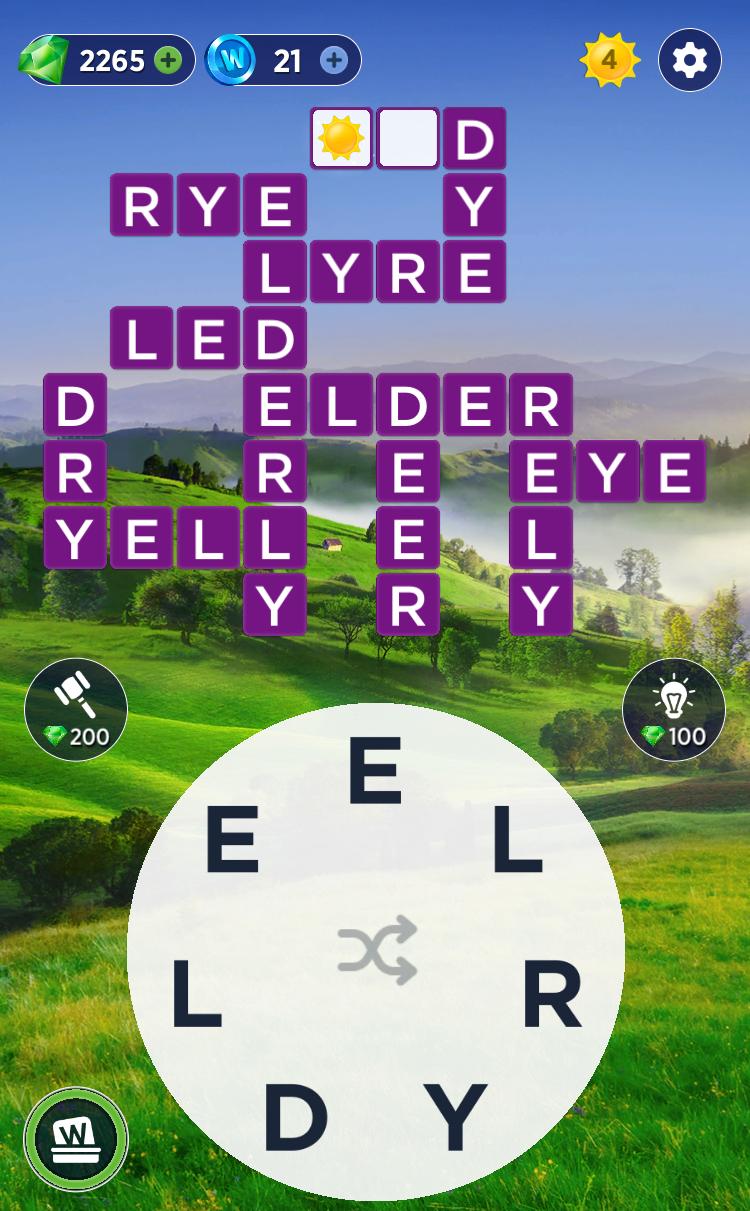Open the settings gear
Screen dimensions: 750x1211
pos(690,61)
